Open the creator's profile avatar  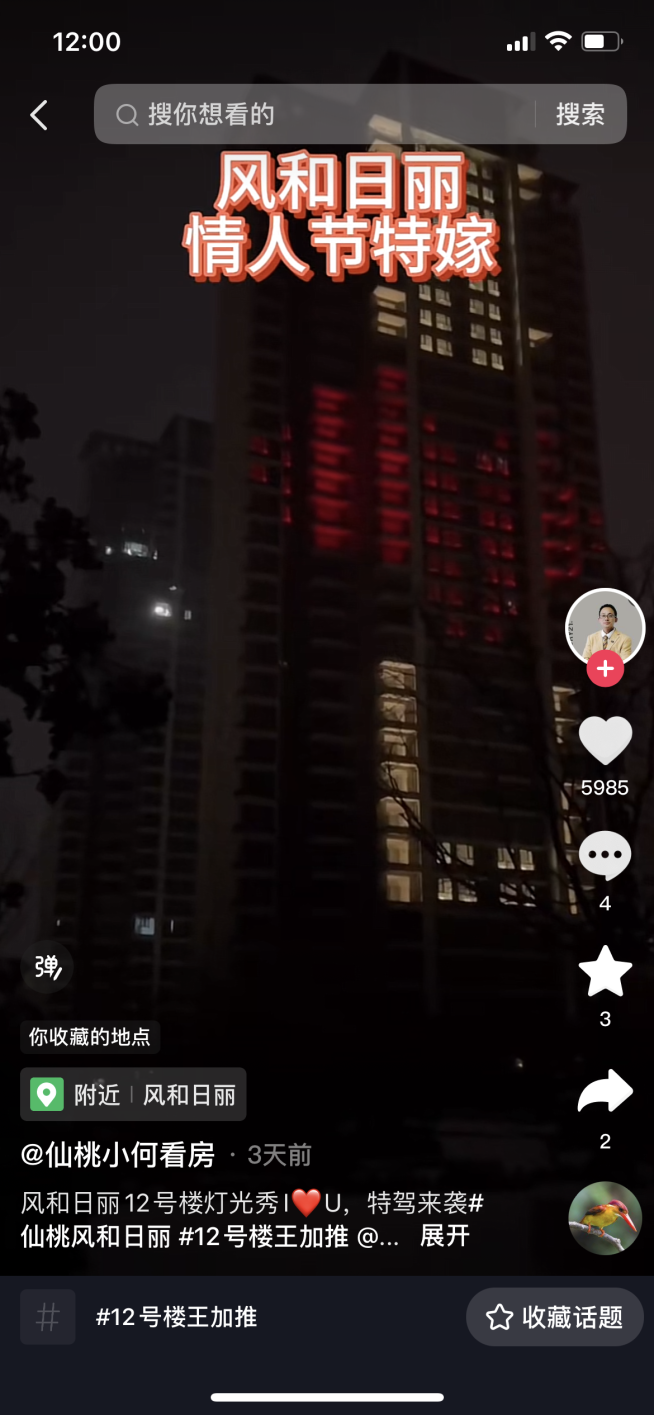click(605, 627)
